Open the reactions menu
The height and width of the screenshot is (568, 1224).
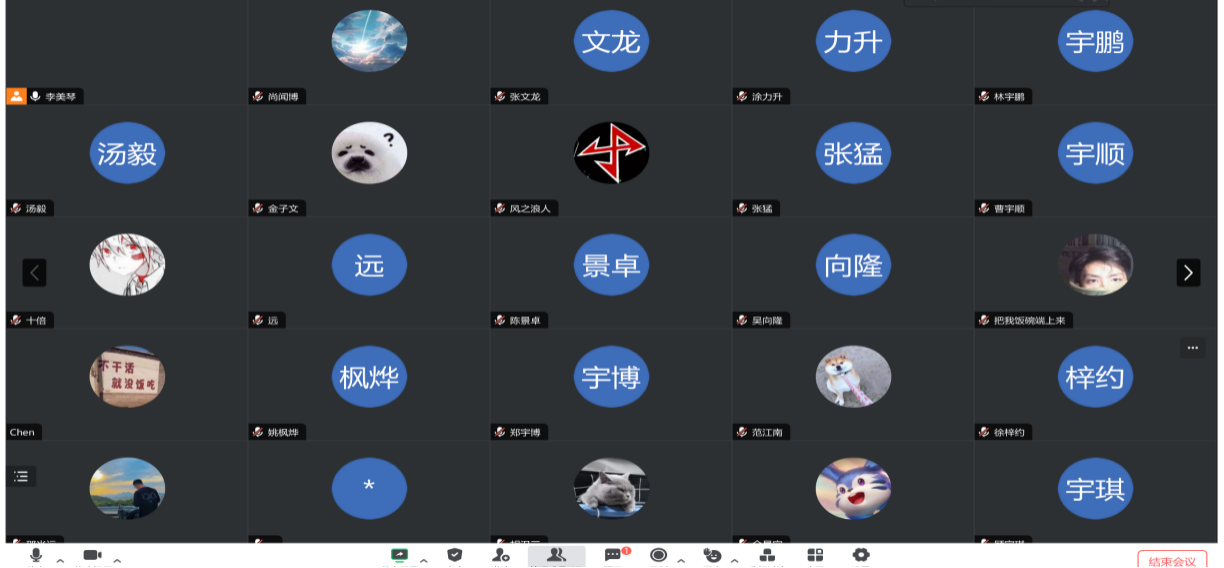tap(712, 555)
